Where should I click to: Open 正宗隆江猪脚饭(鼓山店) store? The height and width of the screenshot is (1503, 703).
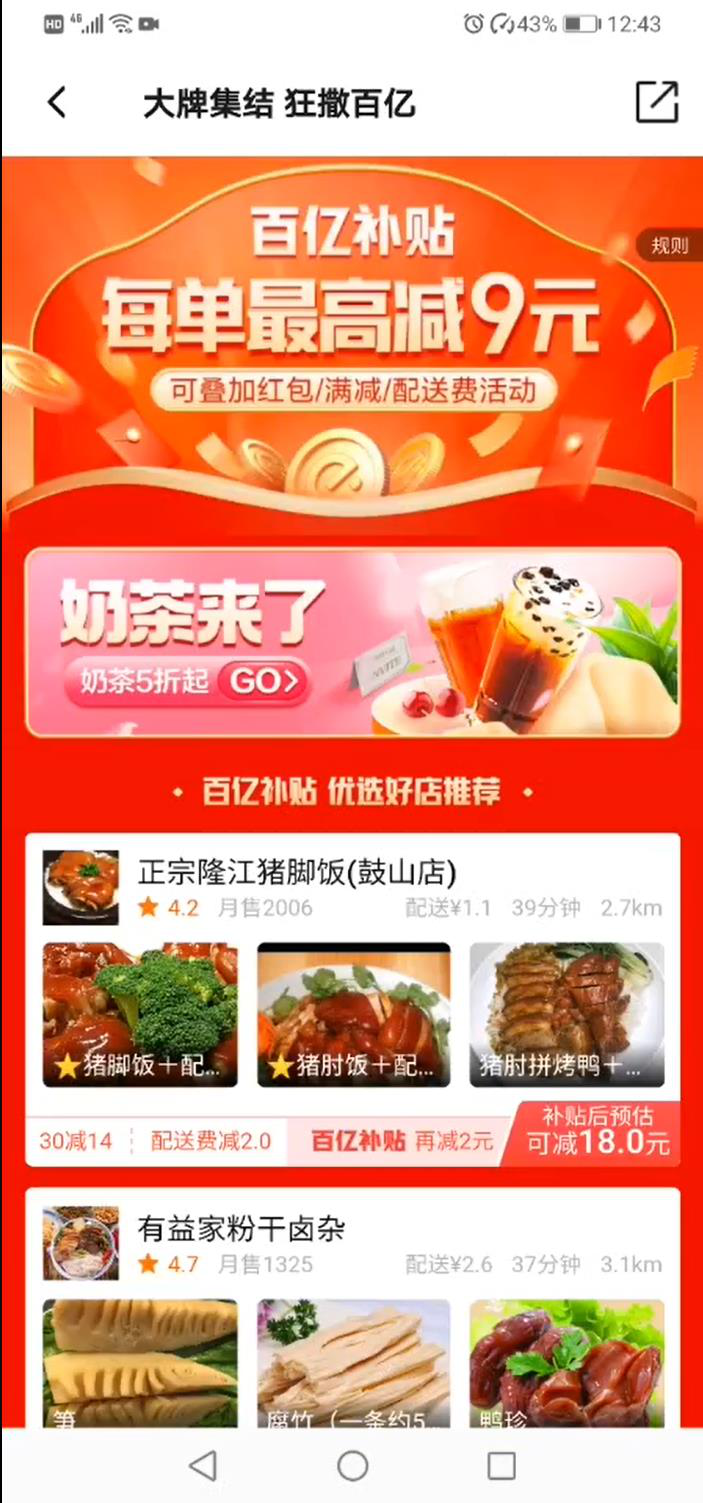point(297,873)
